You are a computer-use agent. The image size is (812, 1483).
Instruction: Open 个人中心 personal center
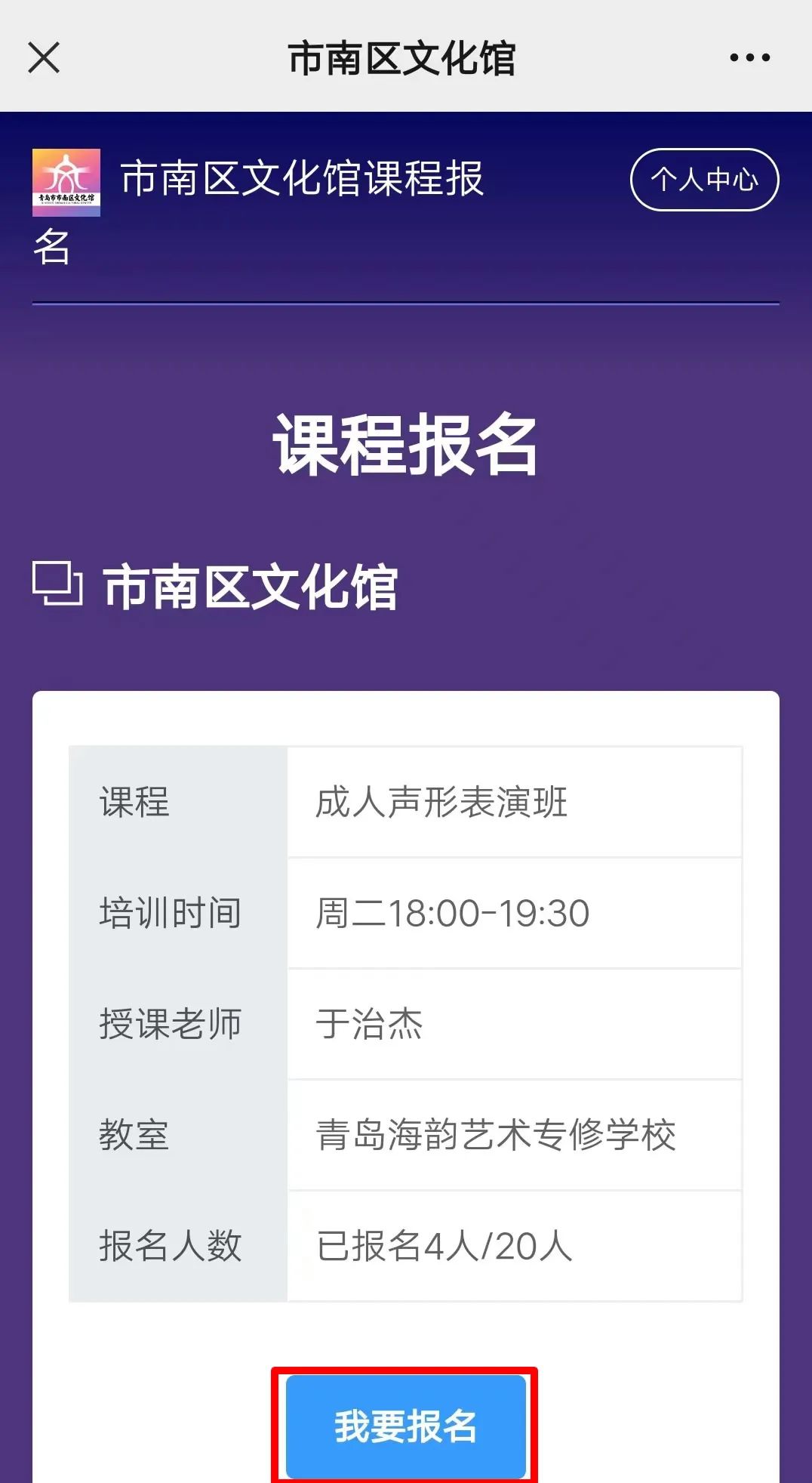(x=704, y=180)
